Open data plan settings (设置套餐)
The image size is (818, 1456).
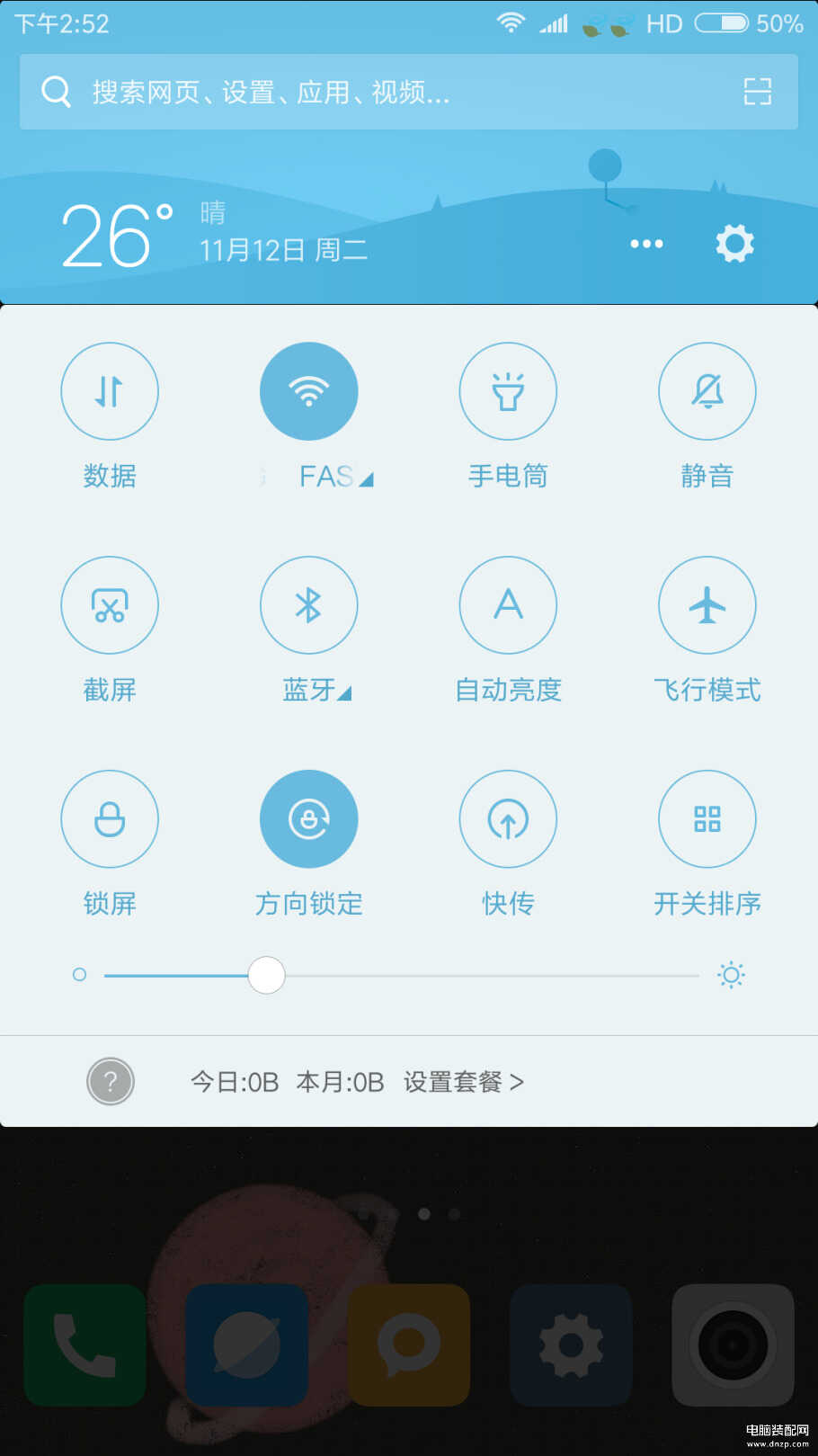463,1082
